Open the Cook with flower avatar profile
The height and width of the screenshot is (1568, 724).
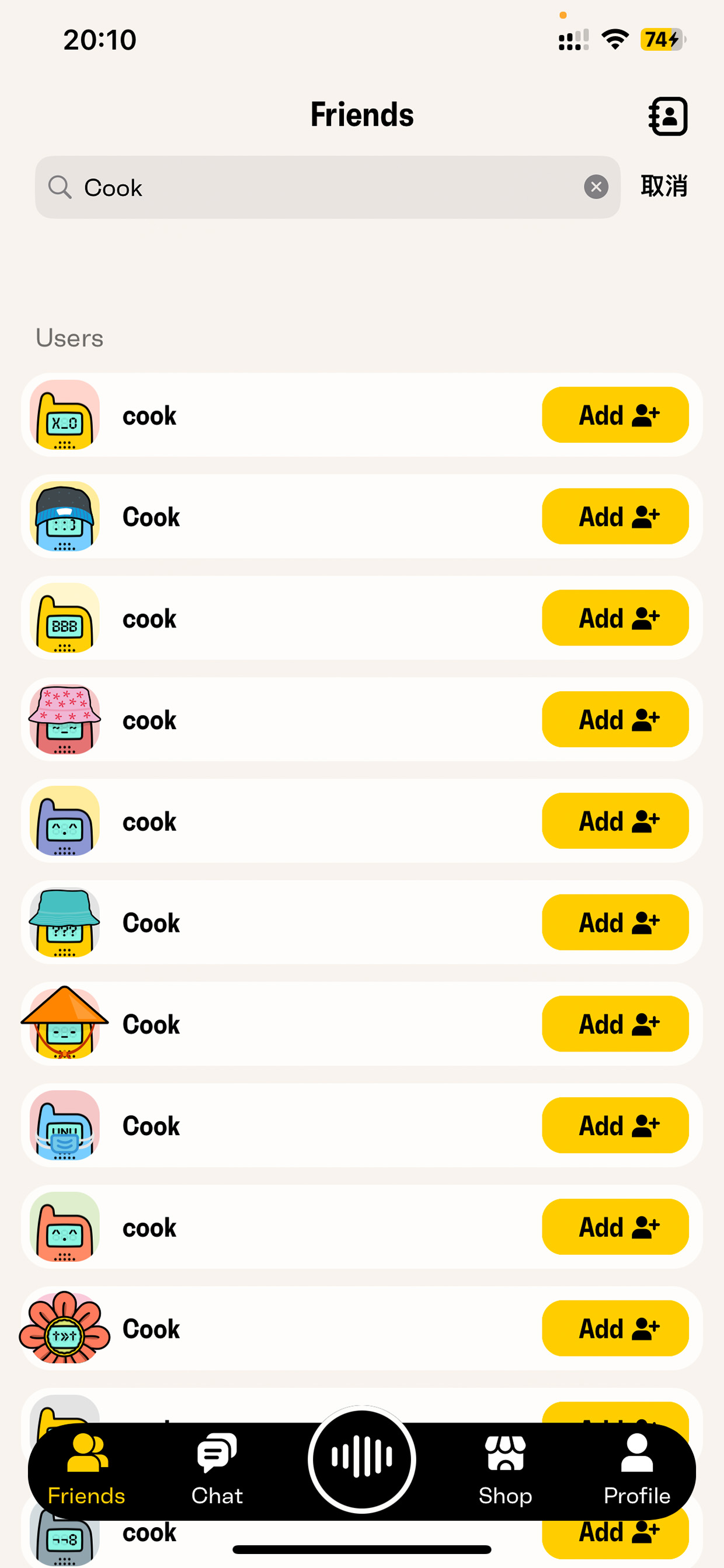coord(361,1328)
